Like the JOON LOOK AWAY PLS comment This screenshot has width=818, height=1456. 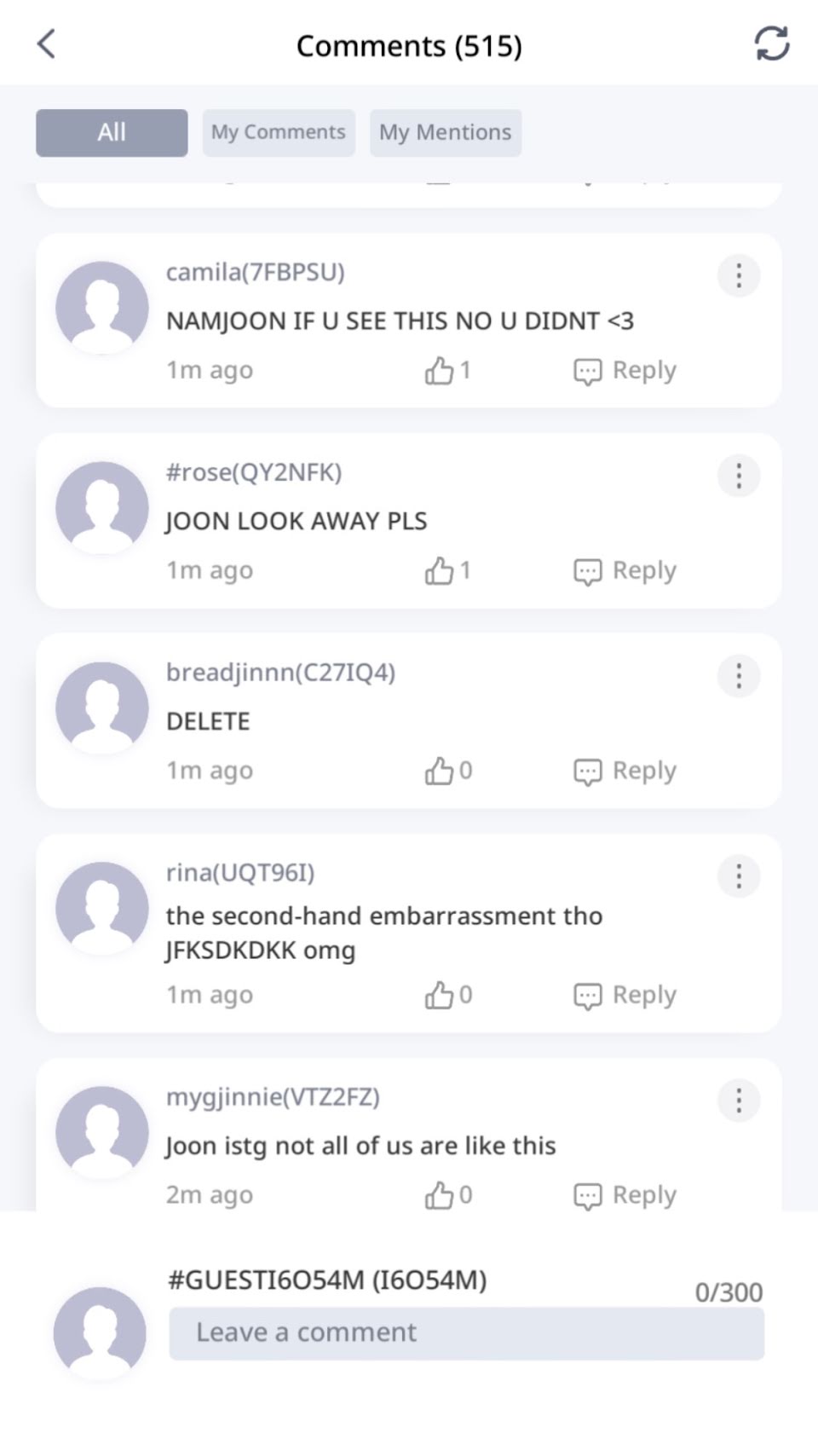tap(440, 571)
